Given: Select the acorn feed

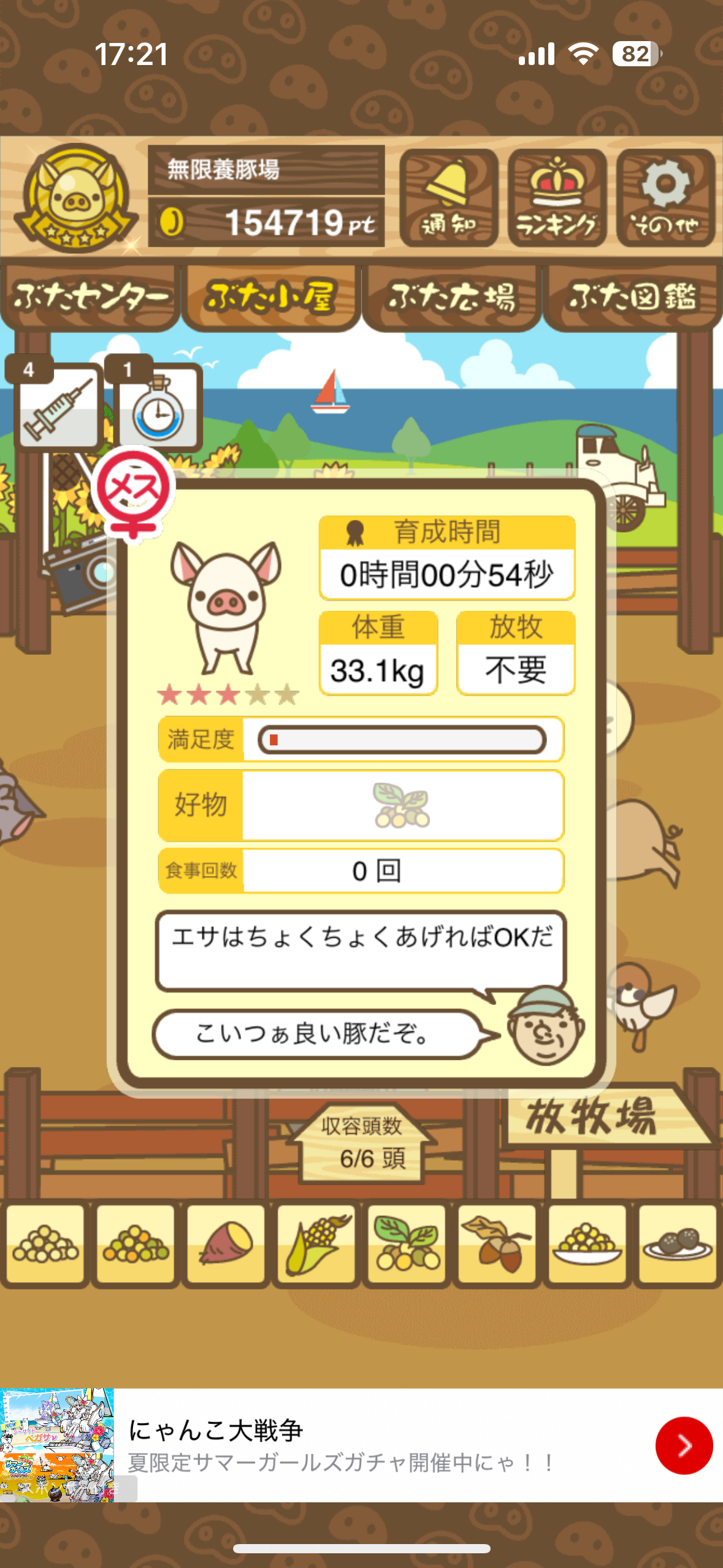Looking at the screenshot, I should click(x=497, y=1244).
